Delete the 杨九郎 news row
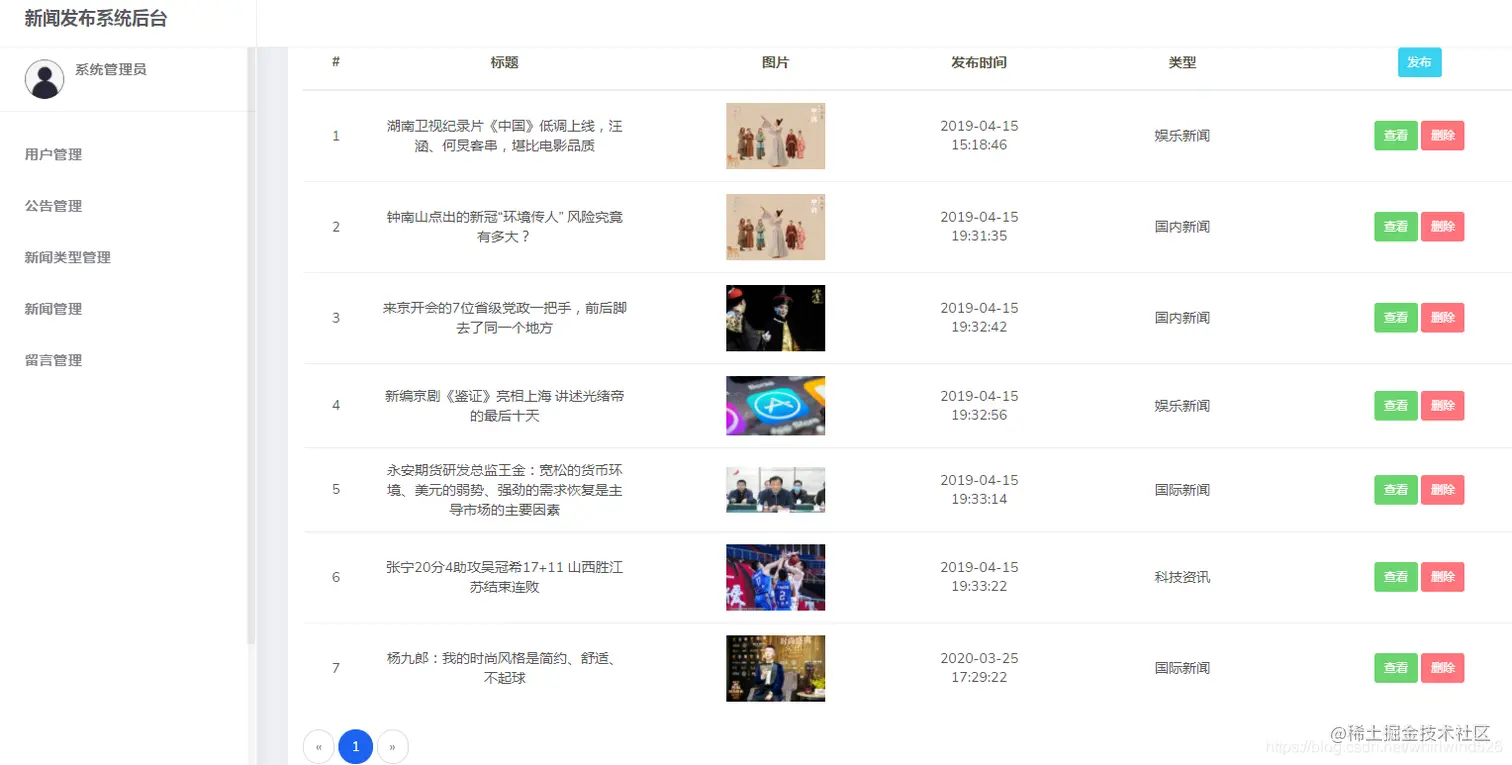The width and height of the screenshot is (1512, 765). [1442, 668]
